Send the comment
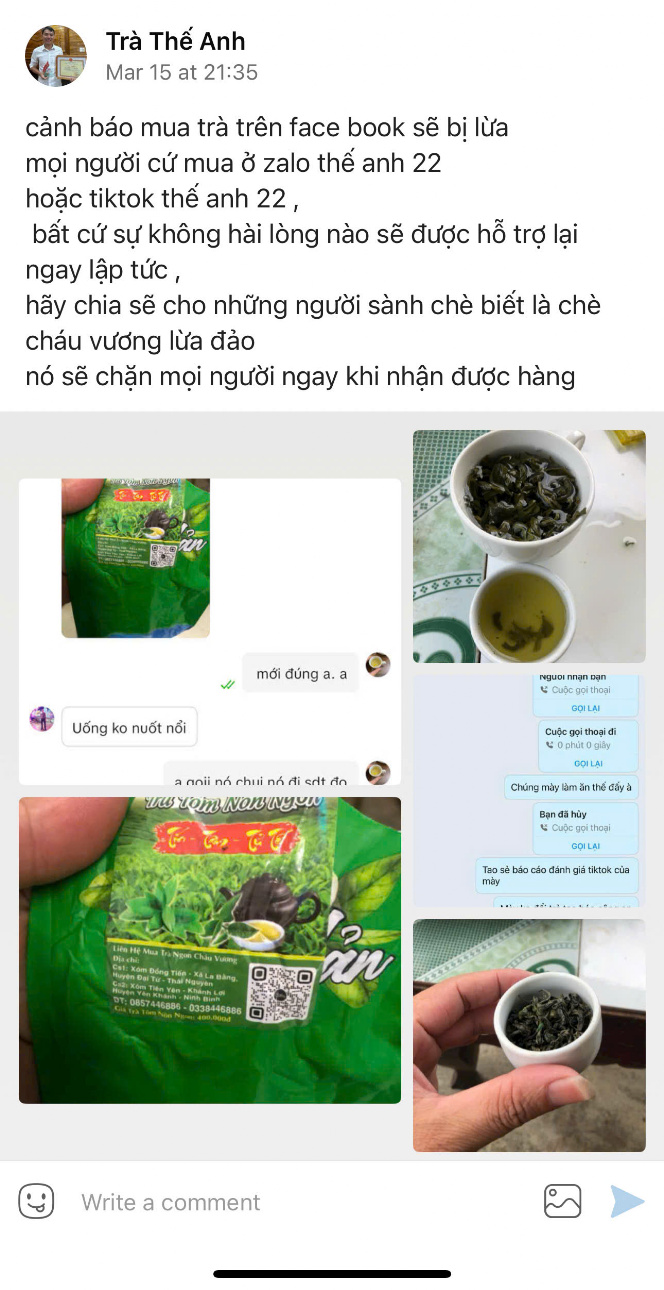Screen dimensions: 664x1290 click(626, 1201)
